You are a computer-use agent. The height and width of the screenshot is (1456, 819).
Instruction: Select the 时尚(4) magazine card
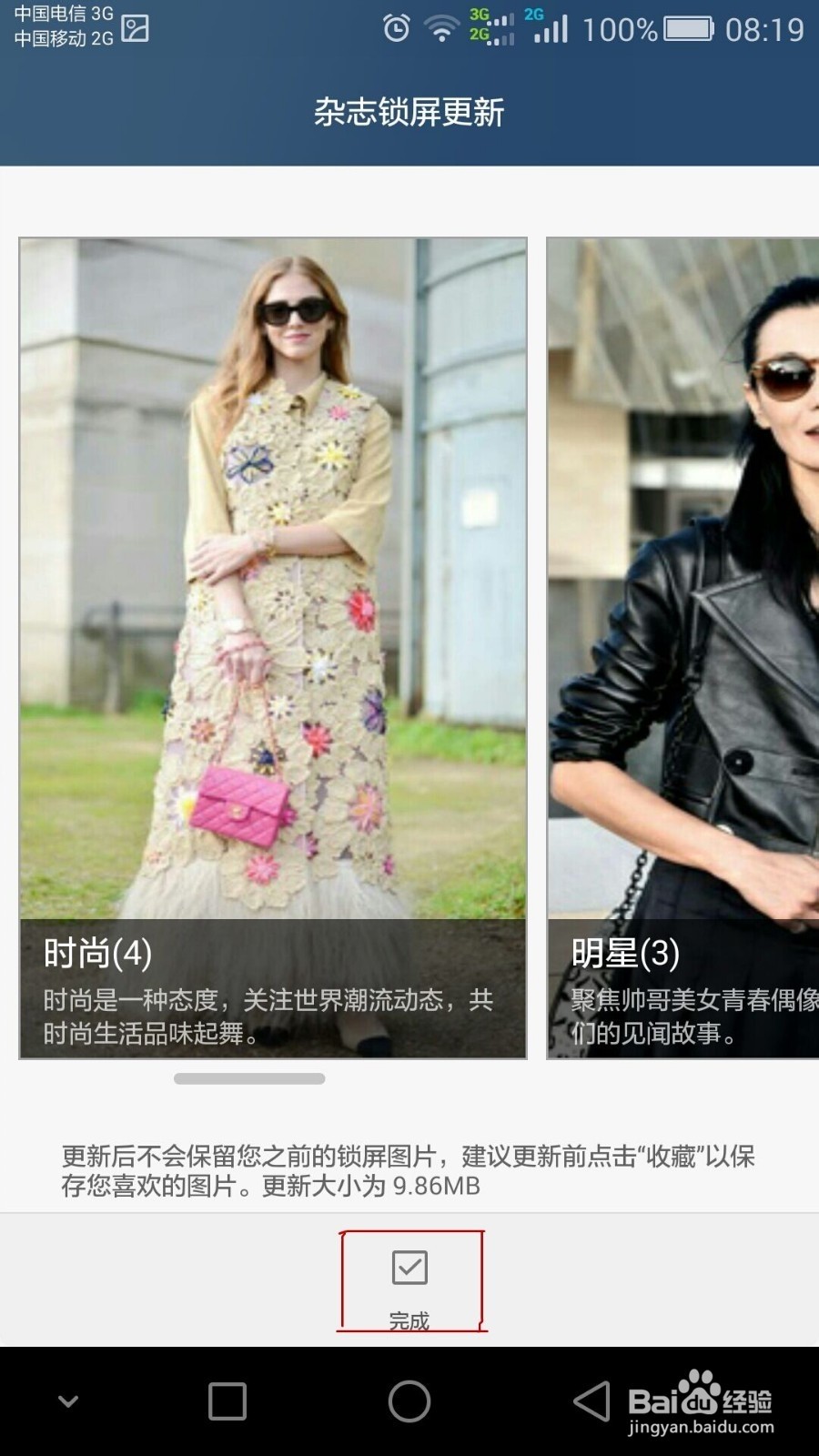[x=273, y=648]
